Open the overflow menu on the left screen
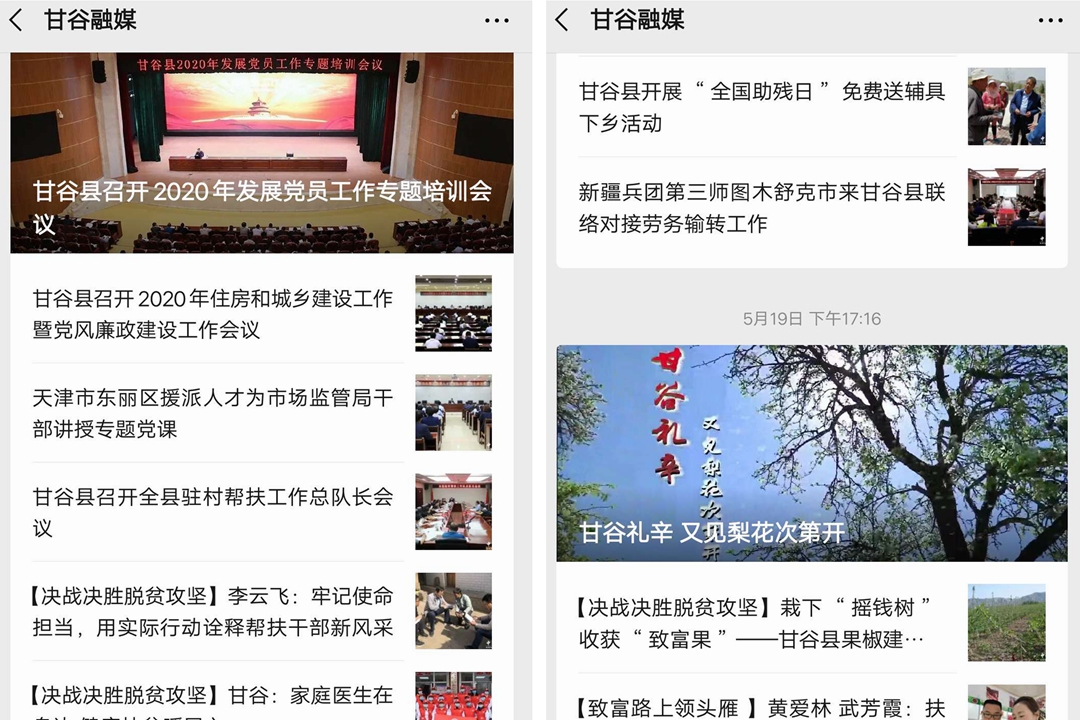 pyautogui.click(x=496, y=20)
